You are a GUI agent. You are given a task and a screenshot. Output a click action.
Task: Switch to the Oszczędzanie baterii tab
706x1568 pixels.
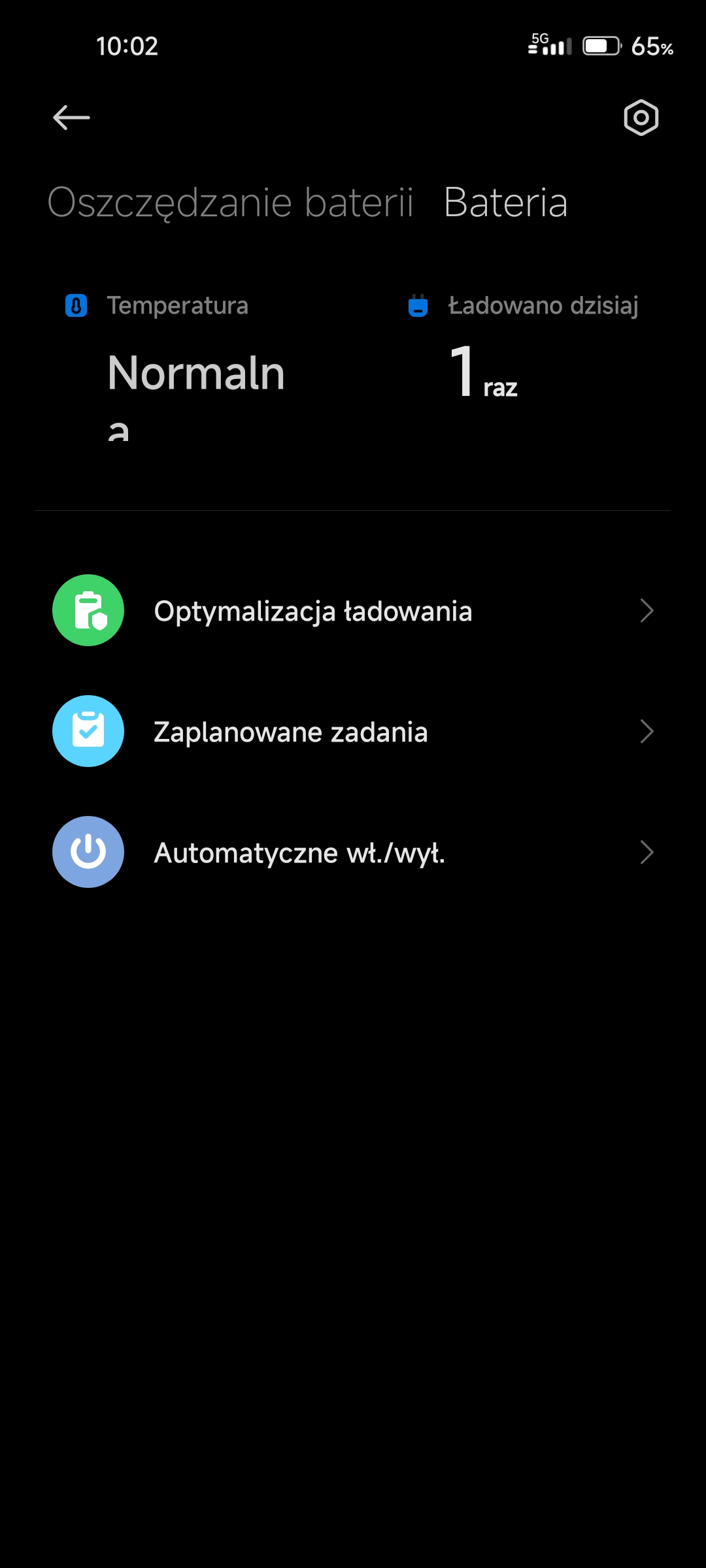[x=230, y=203]
